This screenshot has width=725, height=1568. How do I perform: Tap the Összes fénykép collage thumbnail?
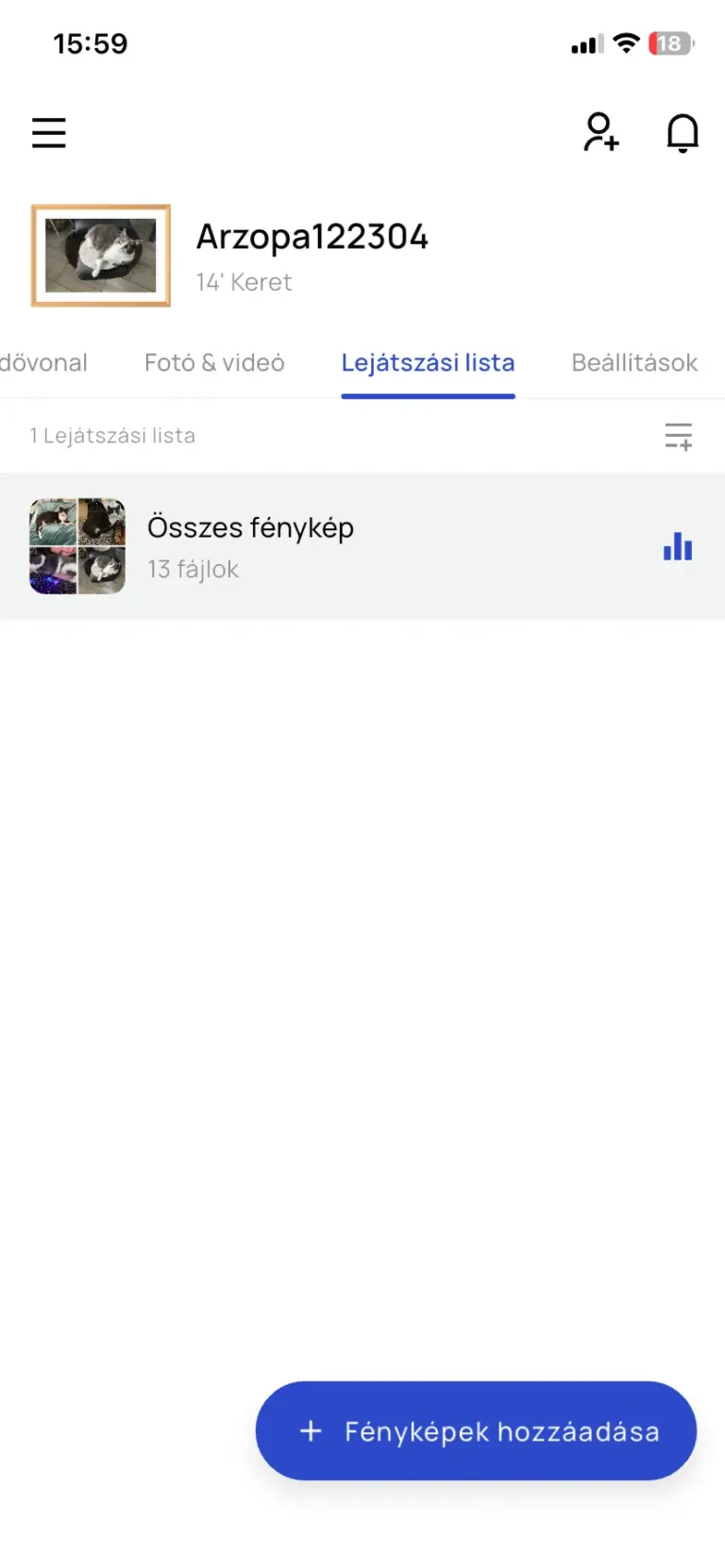[77, 545]
